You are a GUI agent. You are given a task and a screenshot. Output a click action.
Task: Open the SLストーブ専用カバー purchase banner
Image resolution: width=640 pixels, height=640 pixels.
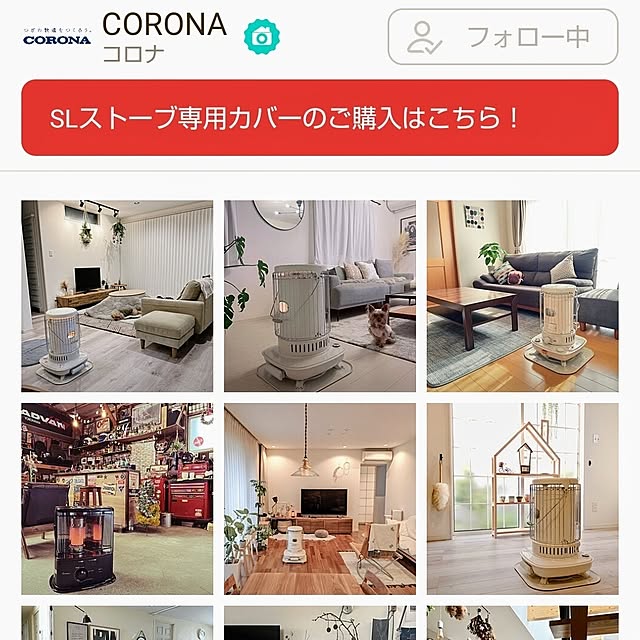(x=319, y=118)
